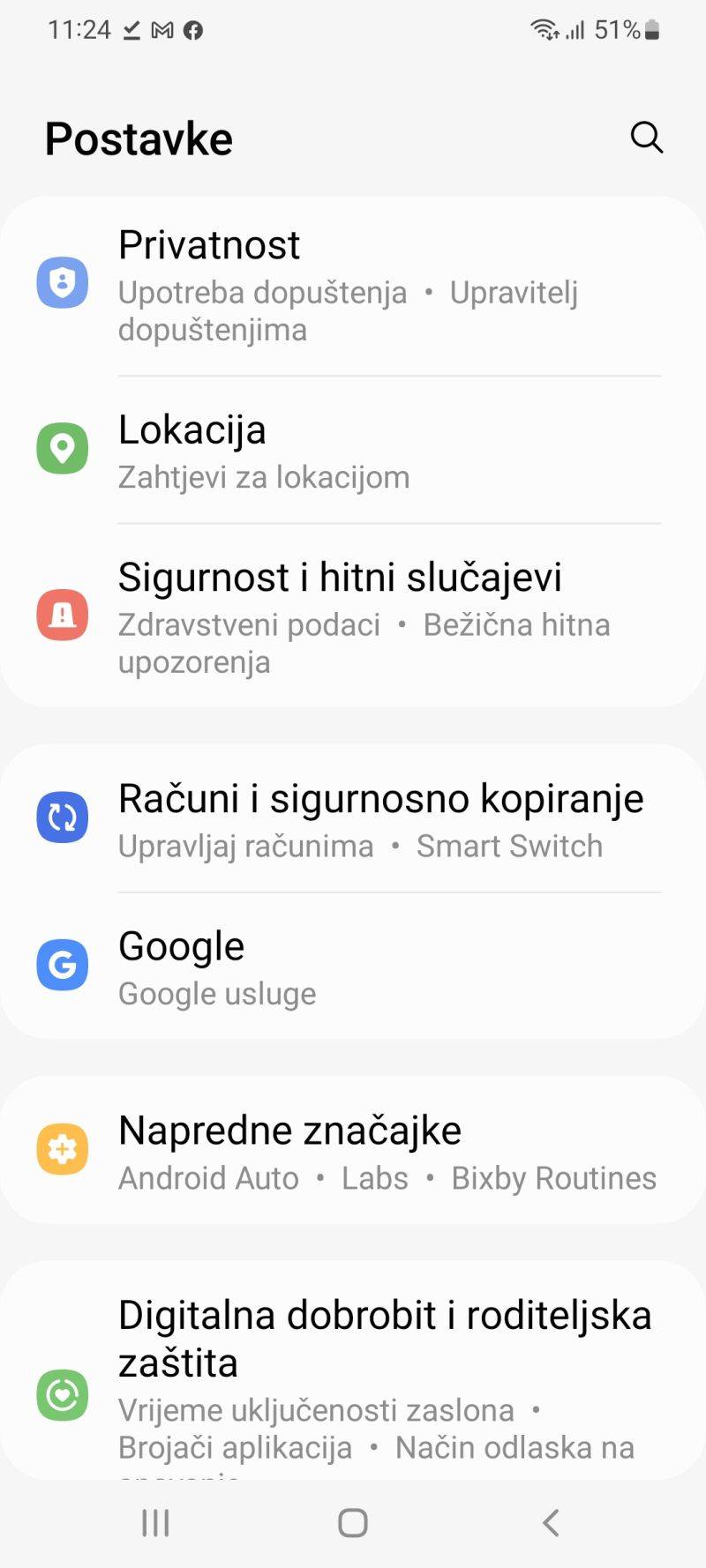706x1568 pixels.
Task: Tap the green Lokacija pin icon
Action: [x=62, y=448]
